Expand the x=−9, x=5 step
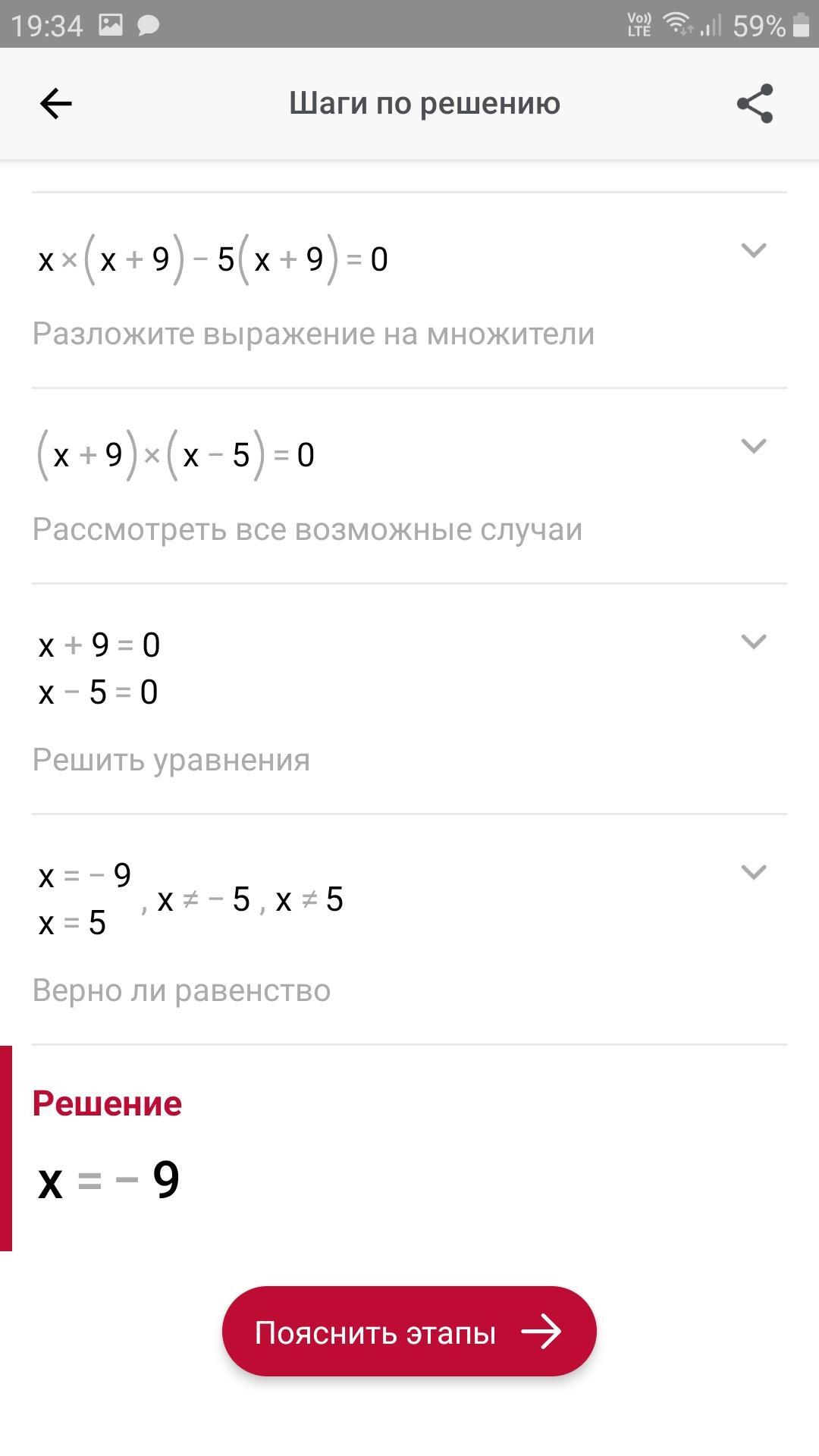The image size is (819, 1456). pyautogui.click(x=754, y=872)
